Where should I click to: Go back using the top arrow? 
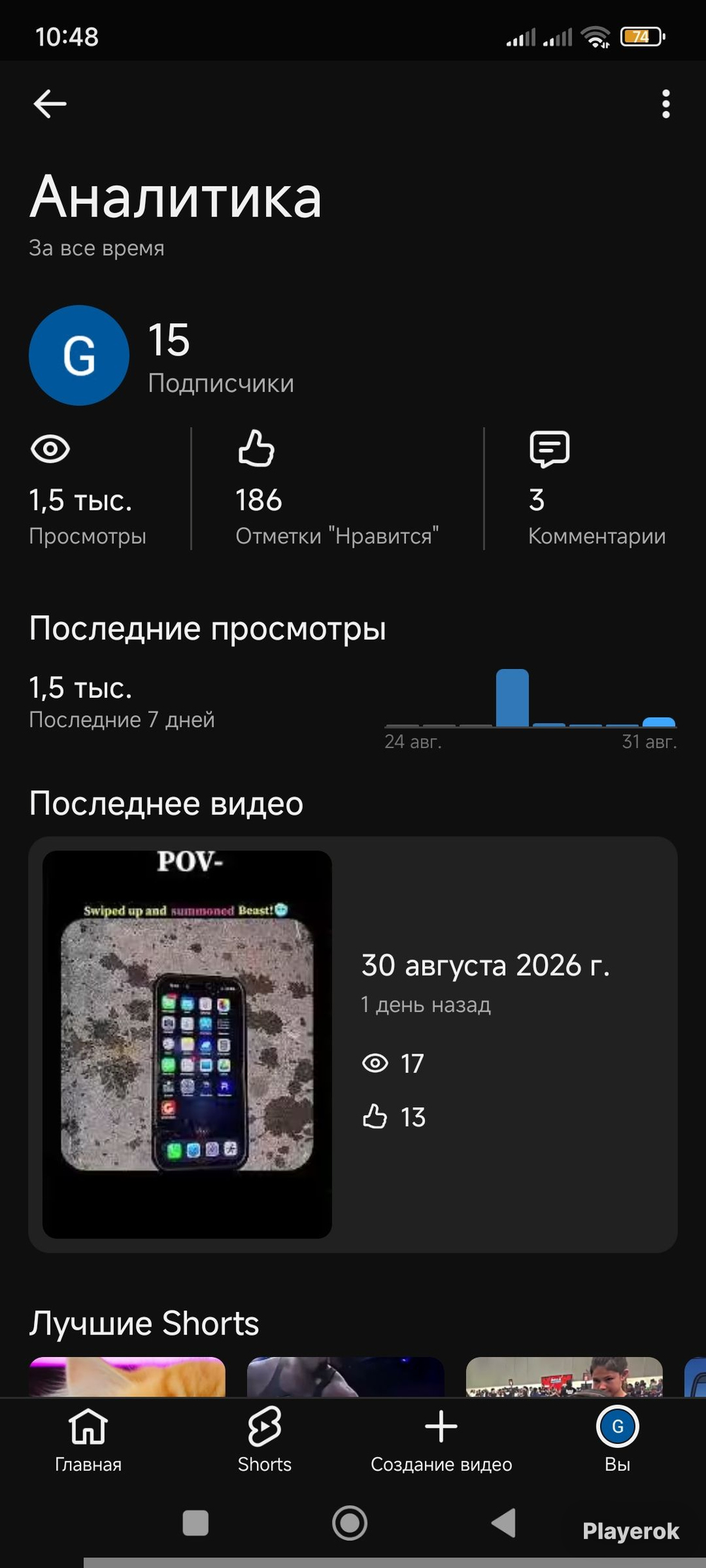pos(49,104)
